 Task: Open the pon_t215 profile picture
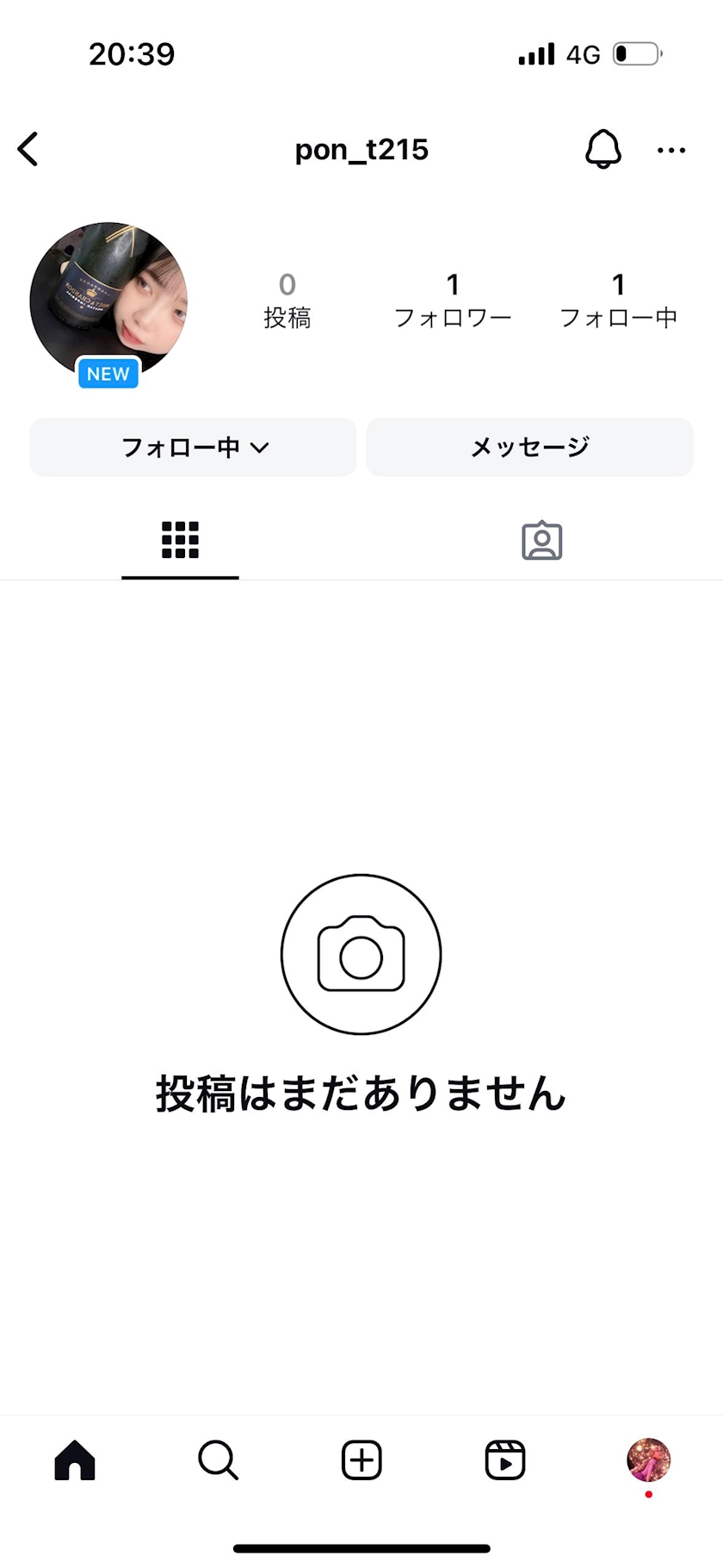click(x=108, y=301)
